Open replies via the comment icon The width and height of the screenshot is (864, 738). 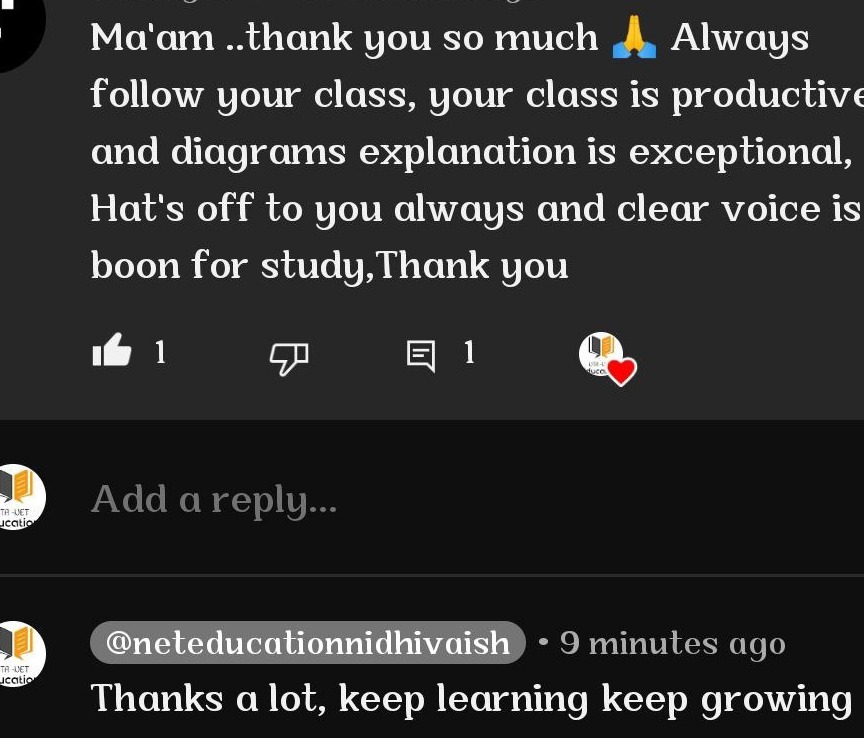[x=421, y=355]
